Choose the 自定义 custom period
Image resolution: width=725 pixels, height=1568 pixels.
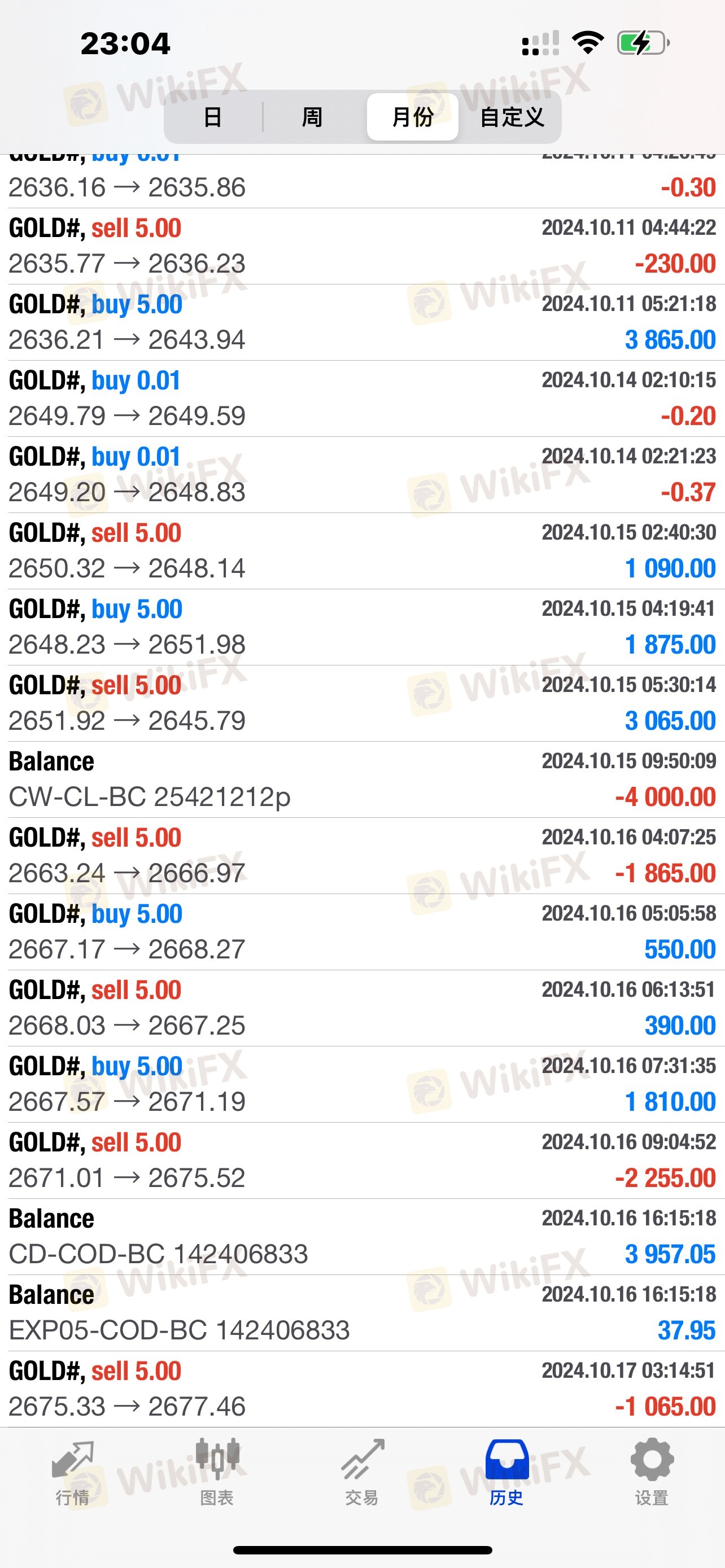pyautogui.click(x=512, y=117)
